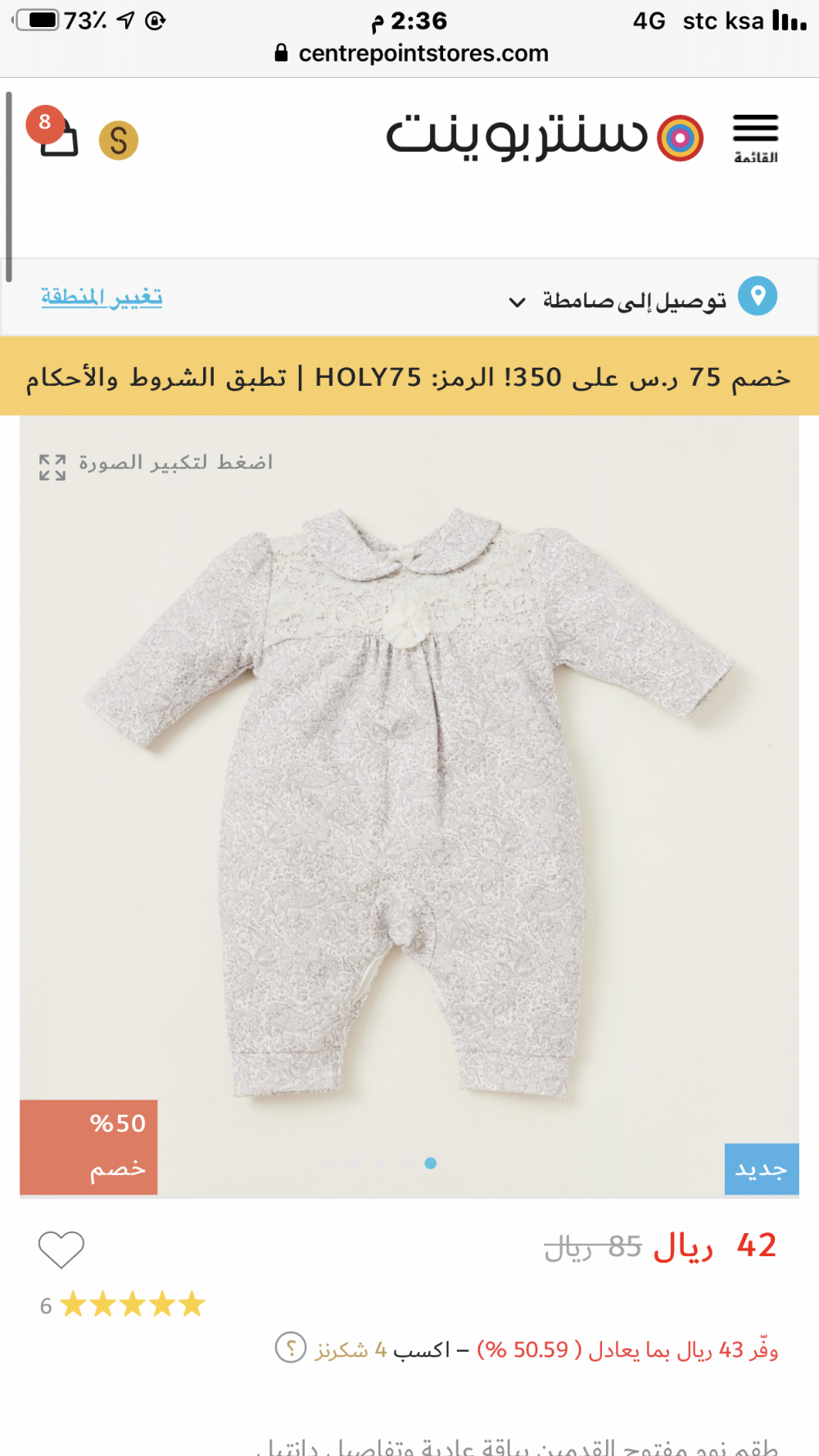Open the Shukrans question mark info
819x1456 pixels.
tap(291, 1348)
